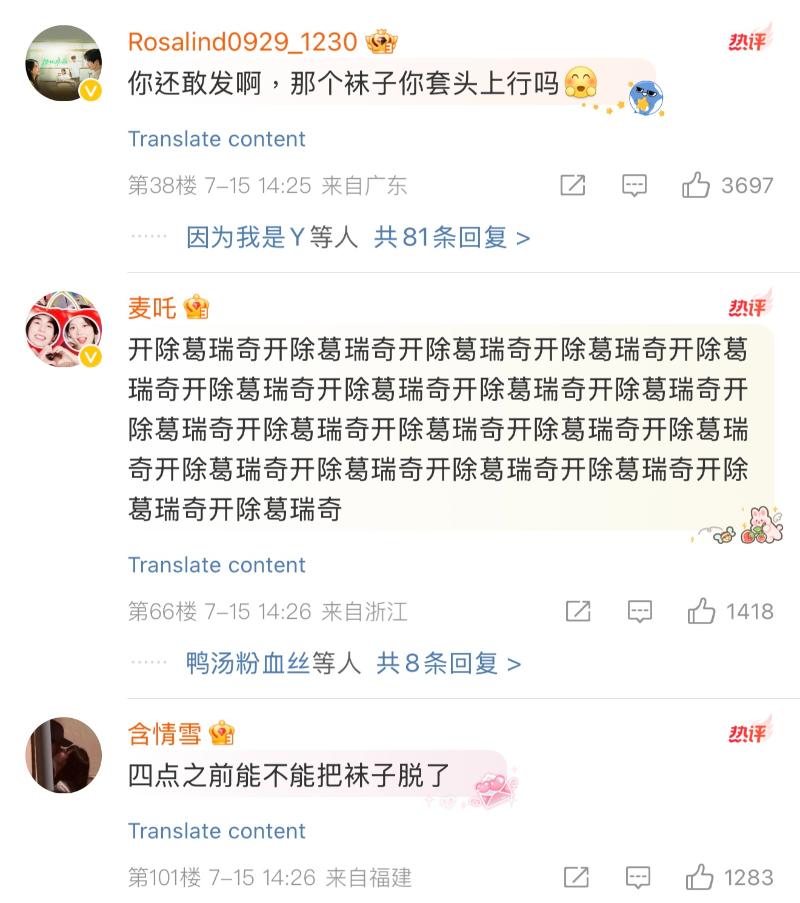
Task: Open the username Rosalind0929_1230
Action: pyautogui.click(x=242, y=42)
